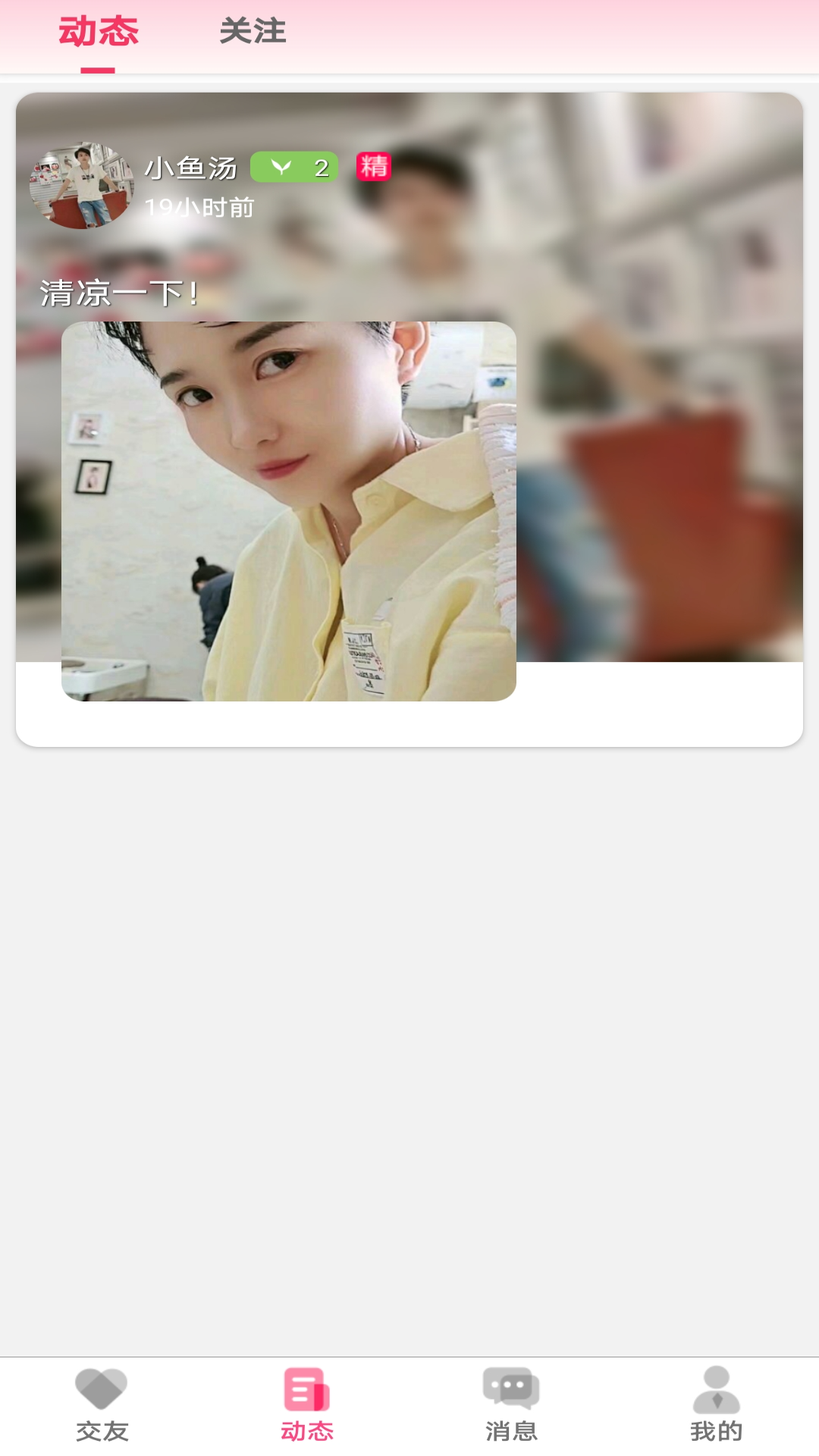Open 小鱼汤's profile avatar

(x=81, y=185)
